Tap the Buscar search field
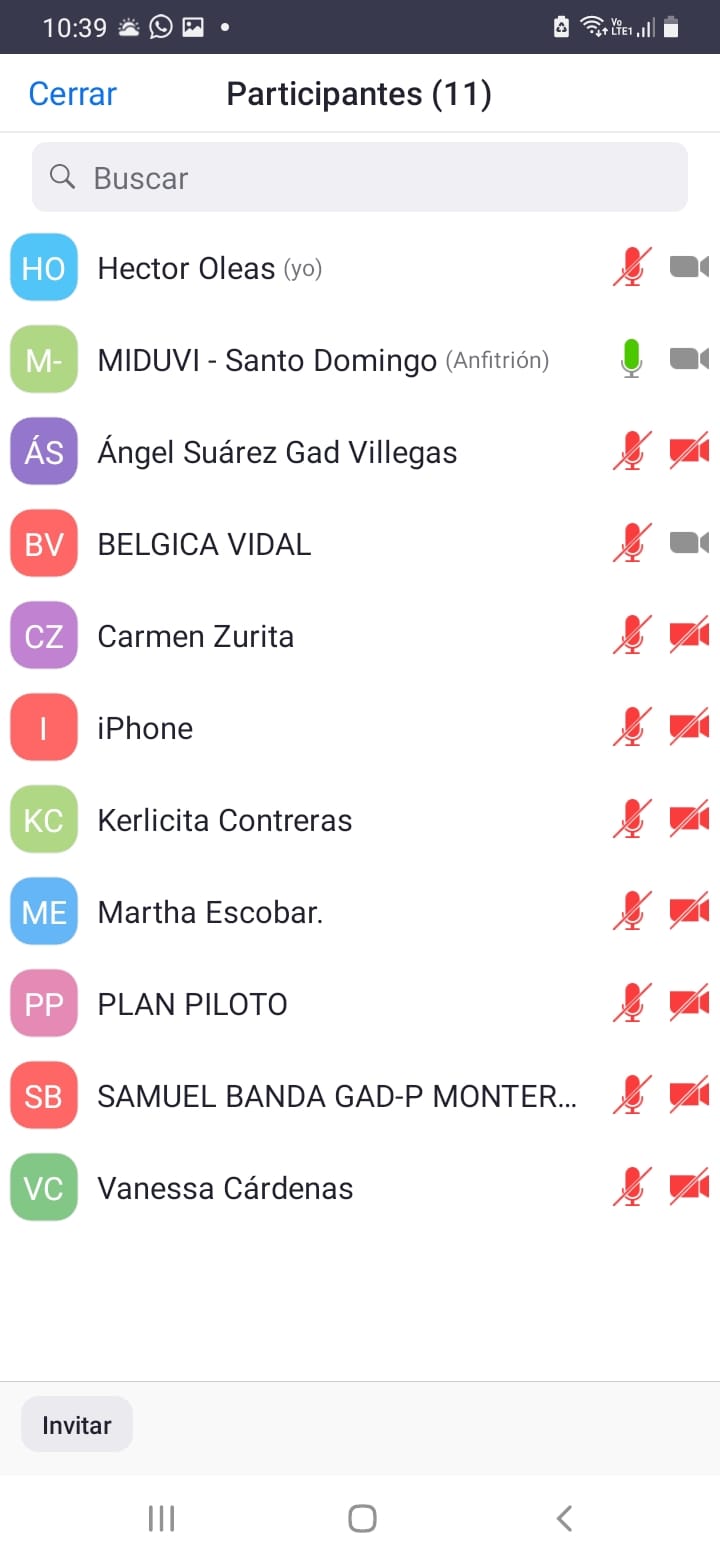The height and width of the screenshot is (1560, 720). point(360,178)
